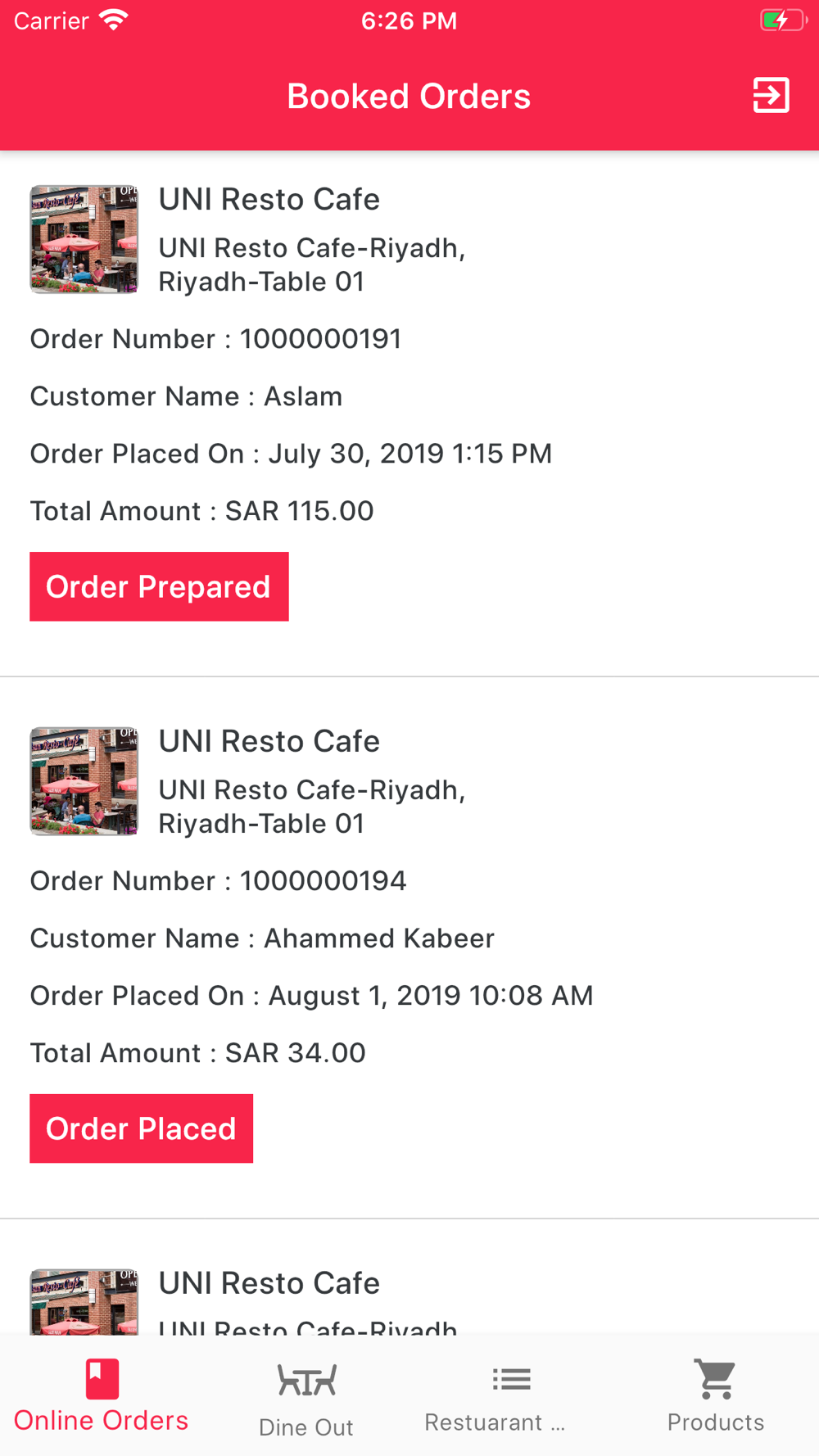Tap the Order Placed button
Screen dimensions: 819x1456
(141, 1128)
